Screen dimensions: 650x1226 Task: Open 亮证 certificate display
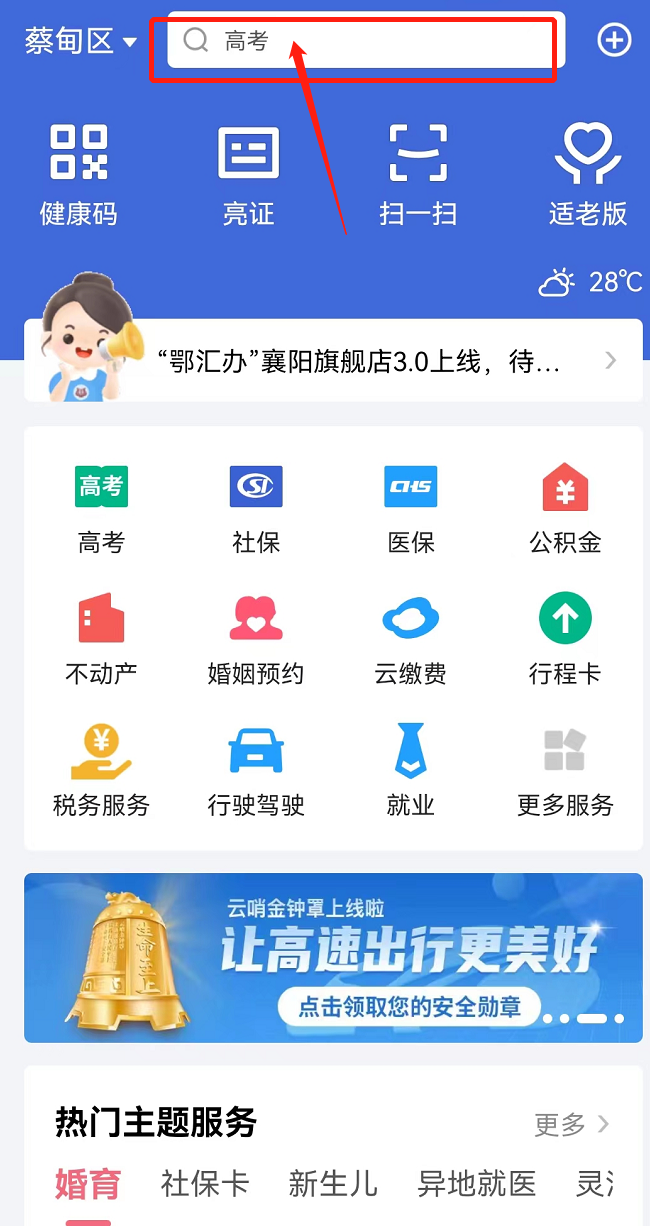pos(248,174)
